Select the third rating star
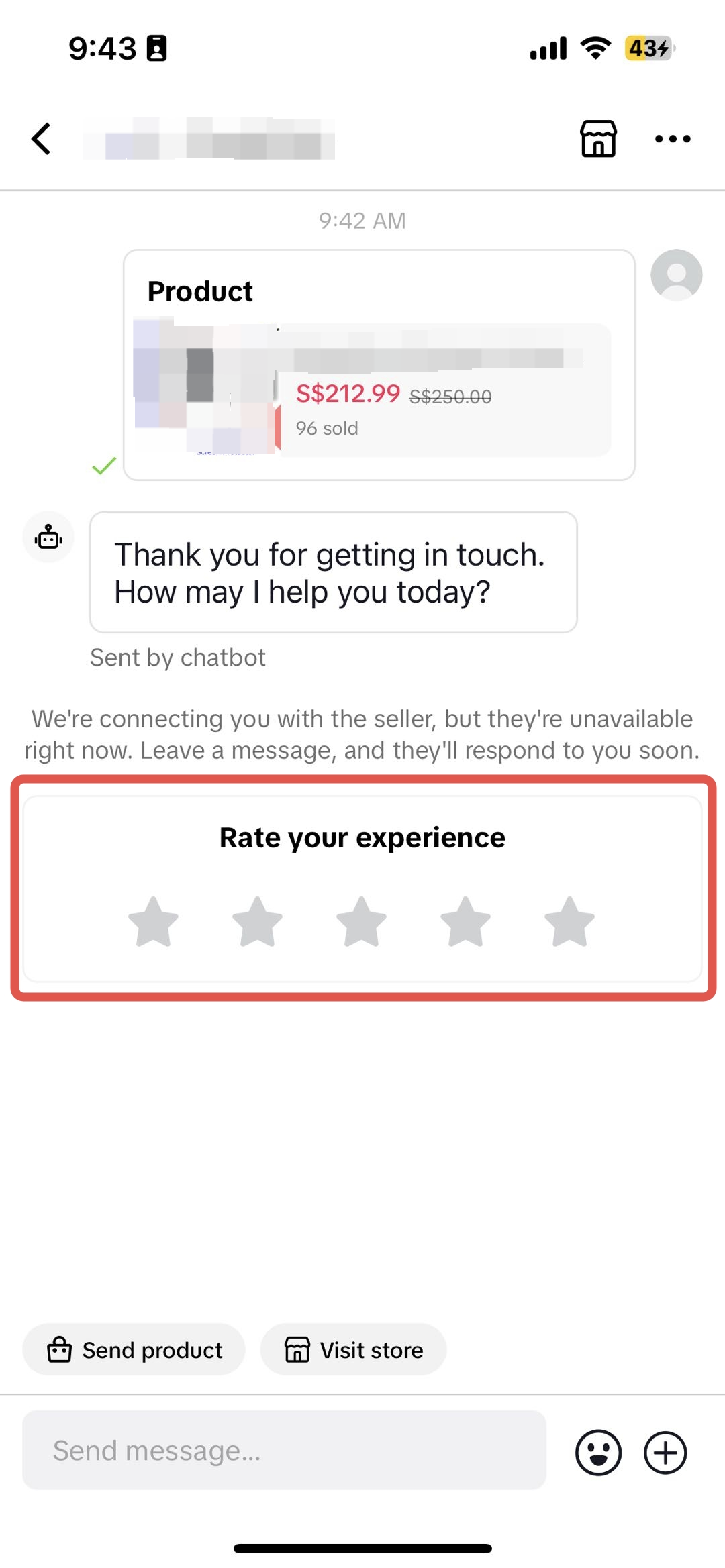This screenshot has width=725, height=1568. (361, 922)
